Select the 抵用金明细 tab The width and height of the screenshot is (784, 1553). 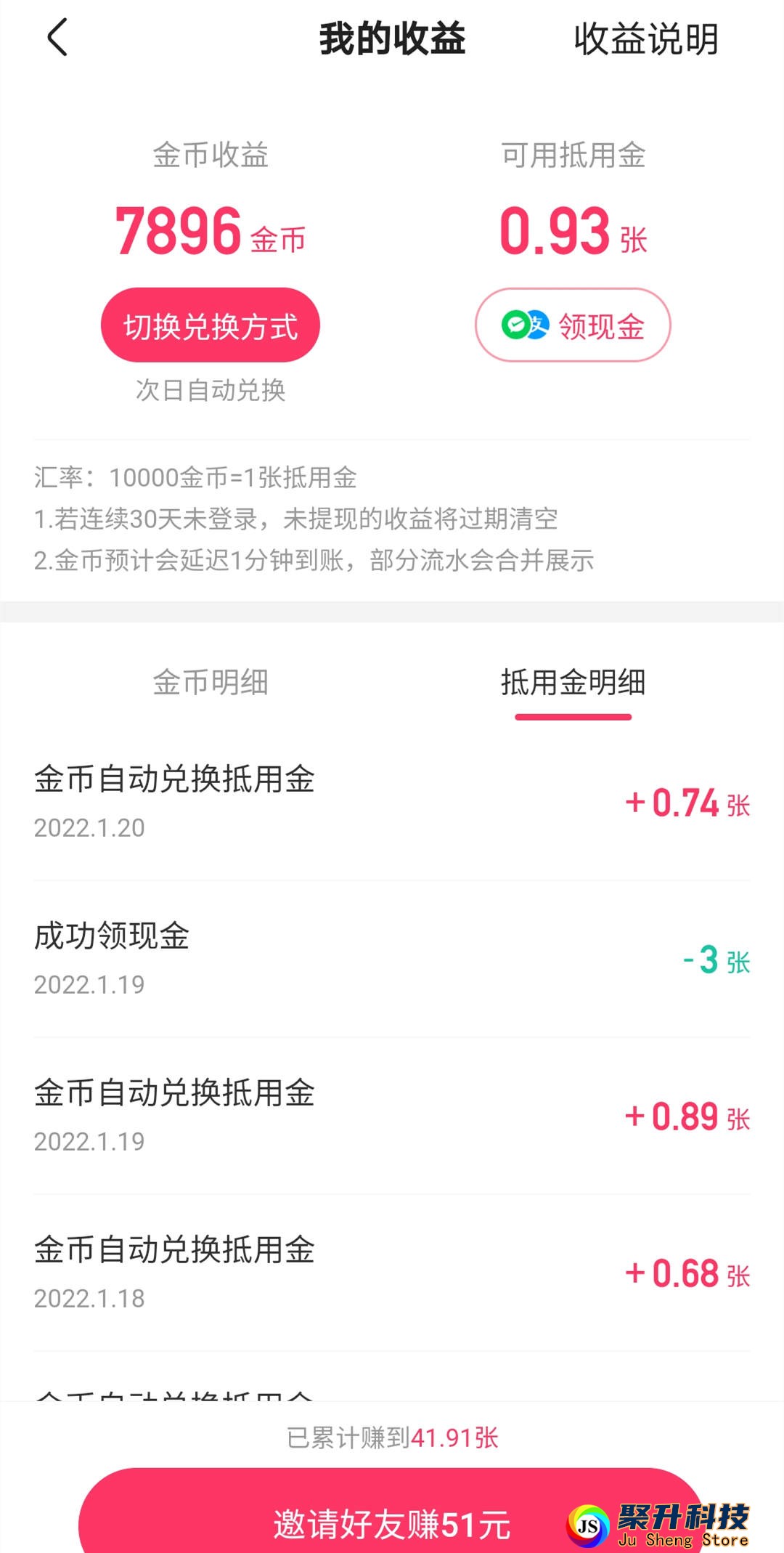[x=573, y=683]
